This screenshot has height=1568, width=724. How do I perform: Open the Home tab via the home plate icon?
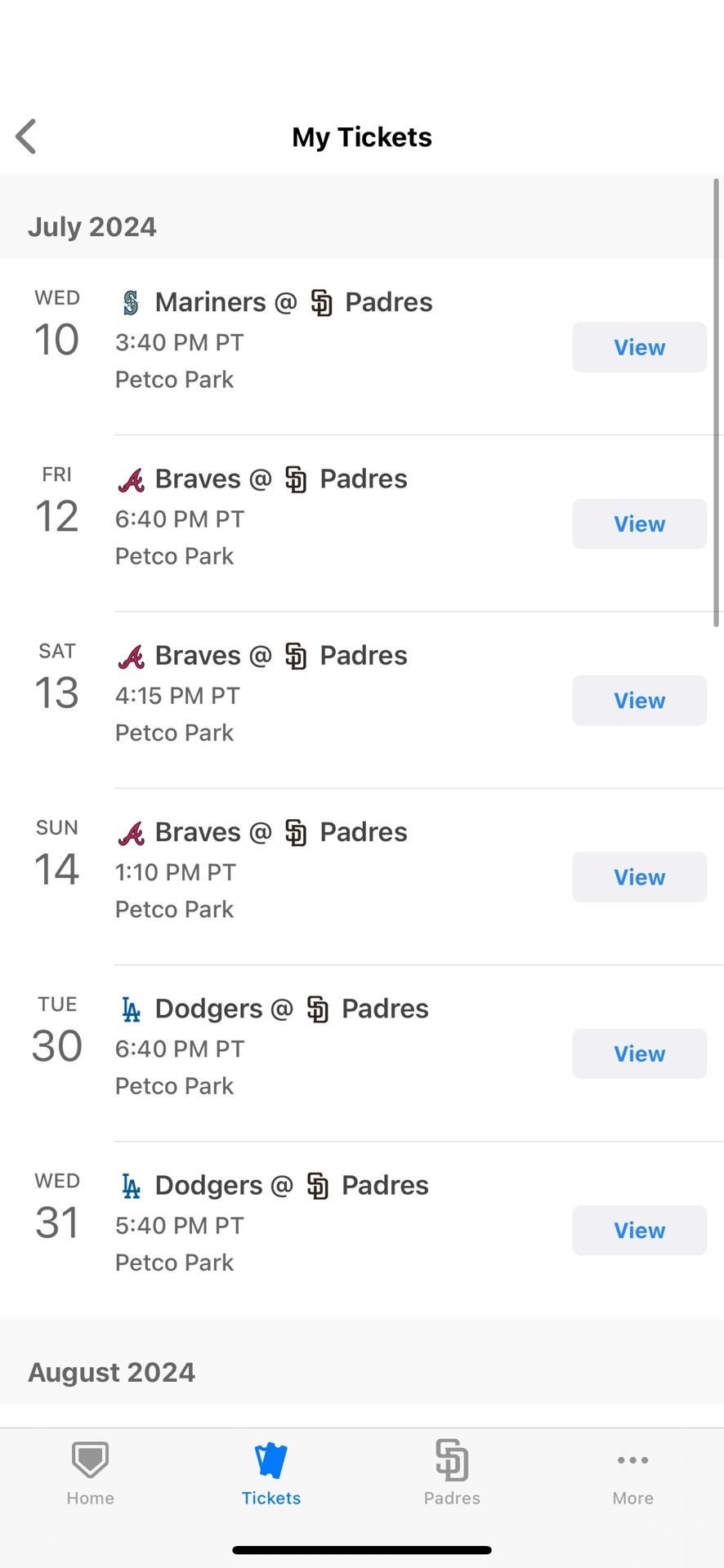90,1460
